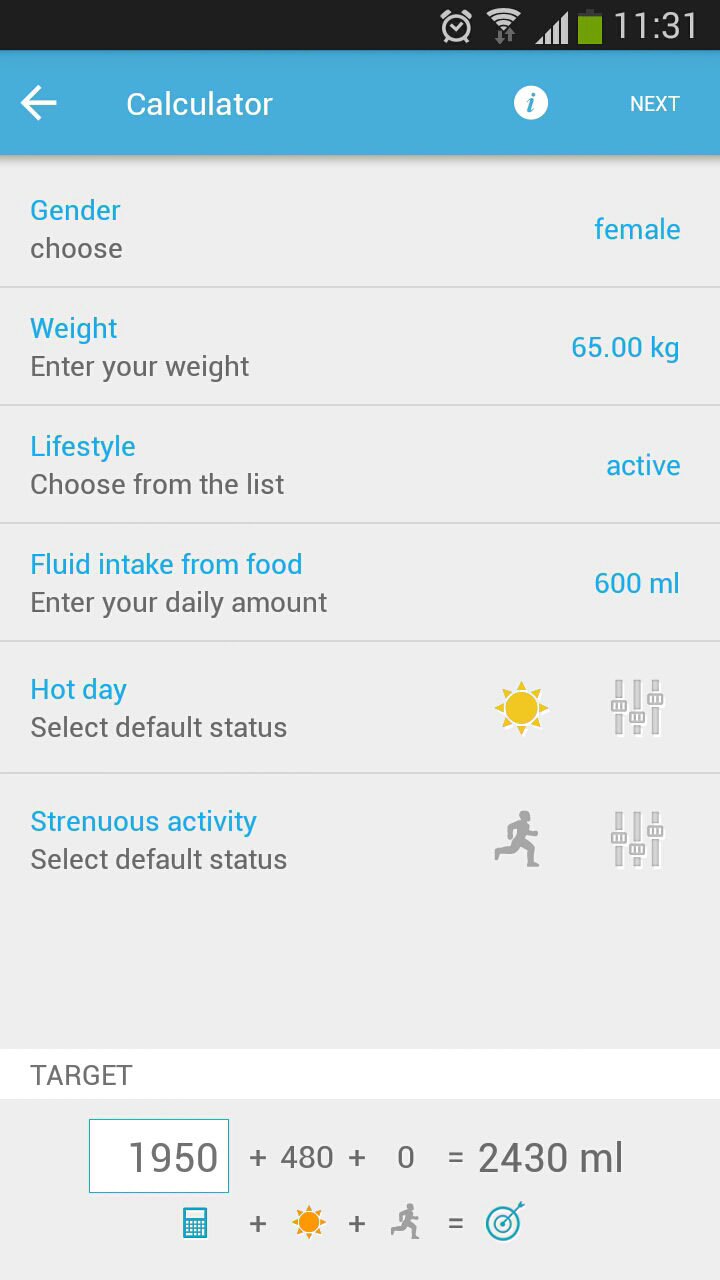Tap the target bullseye icon
The image size is (720, 1280).
(x=504, y=1221)
